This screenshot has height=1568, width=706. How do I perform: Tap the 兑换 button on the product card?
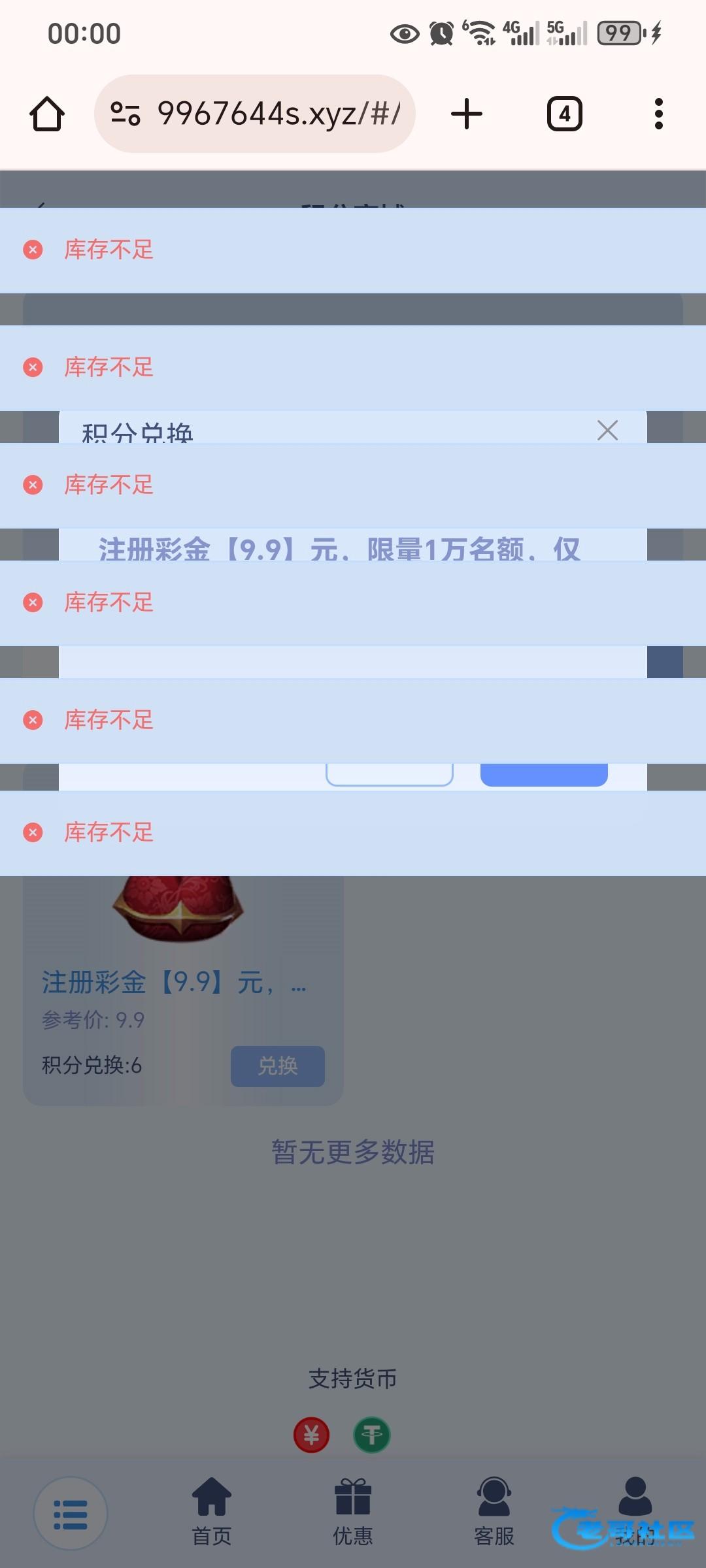click(x=277, y=1066)
